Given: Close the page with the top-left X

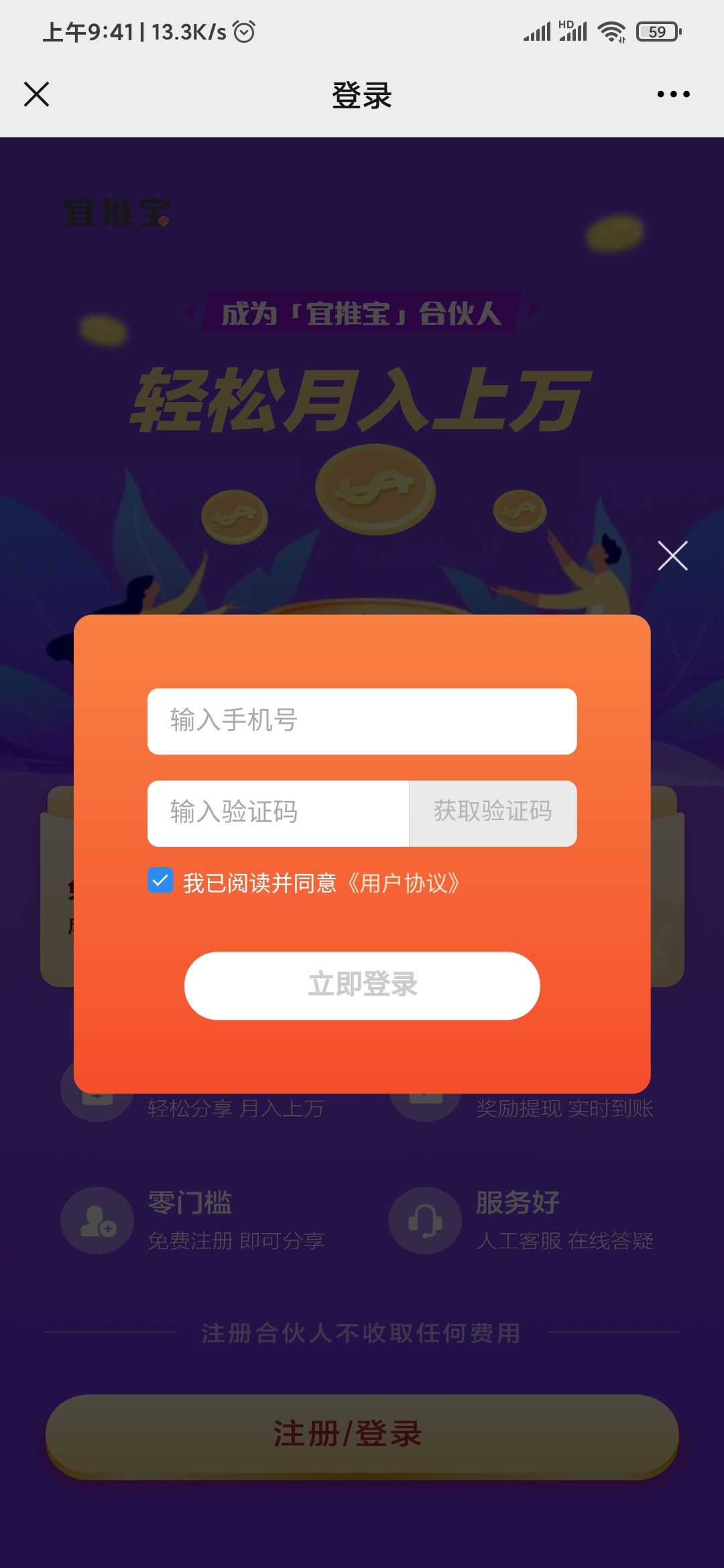Looking at the screenshot, I should pos(37,95).
